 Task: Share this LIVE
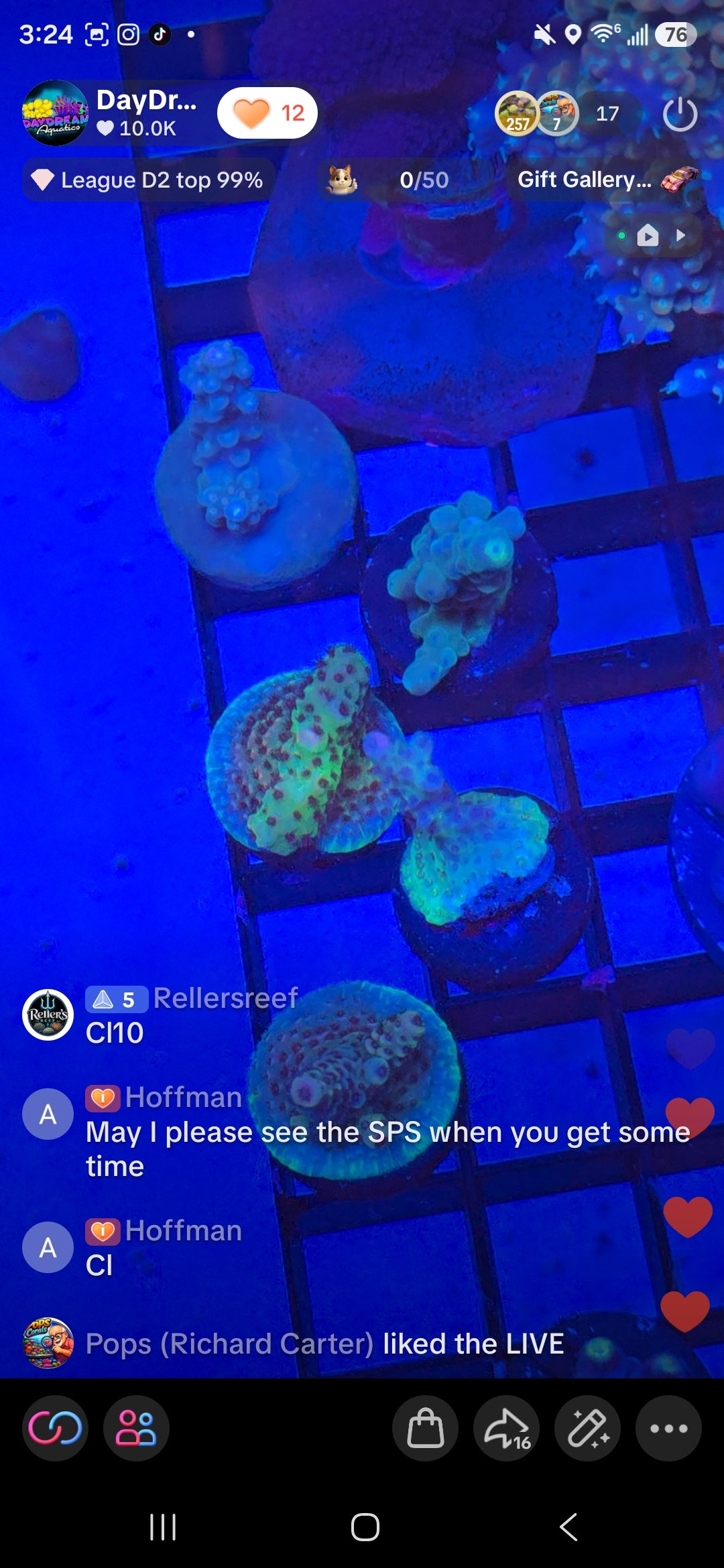pyautogui.click(x=507, y=1429)
